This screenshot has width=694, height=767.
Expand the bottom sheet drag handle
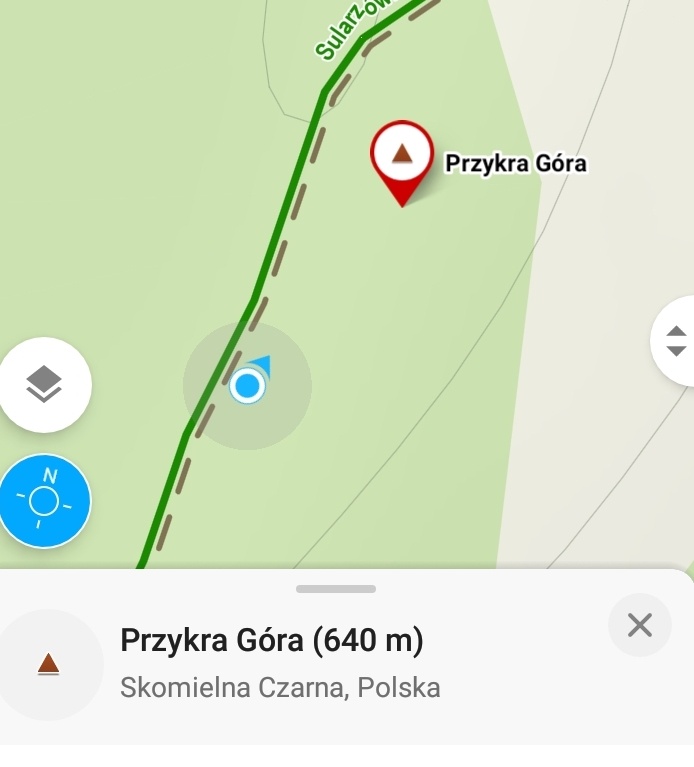pyautogui.click(x=336, y=589)
